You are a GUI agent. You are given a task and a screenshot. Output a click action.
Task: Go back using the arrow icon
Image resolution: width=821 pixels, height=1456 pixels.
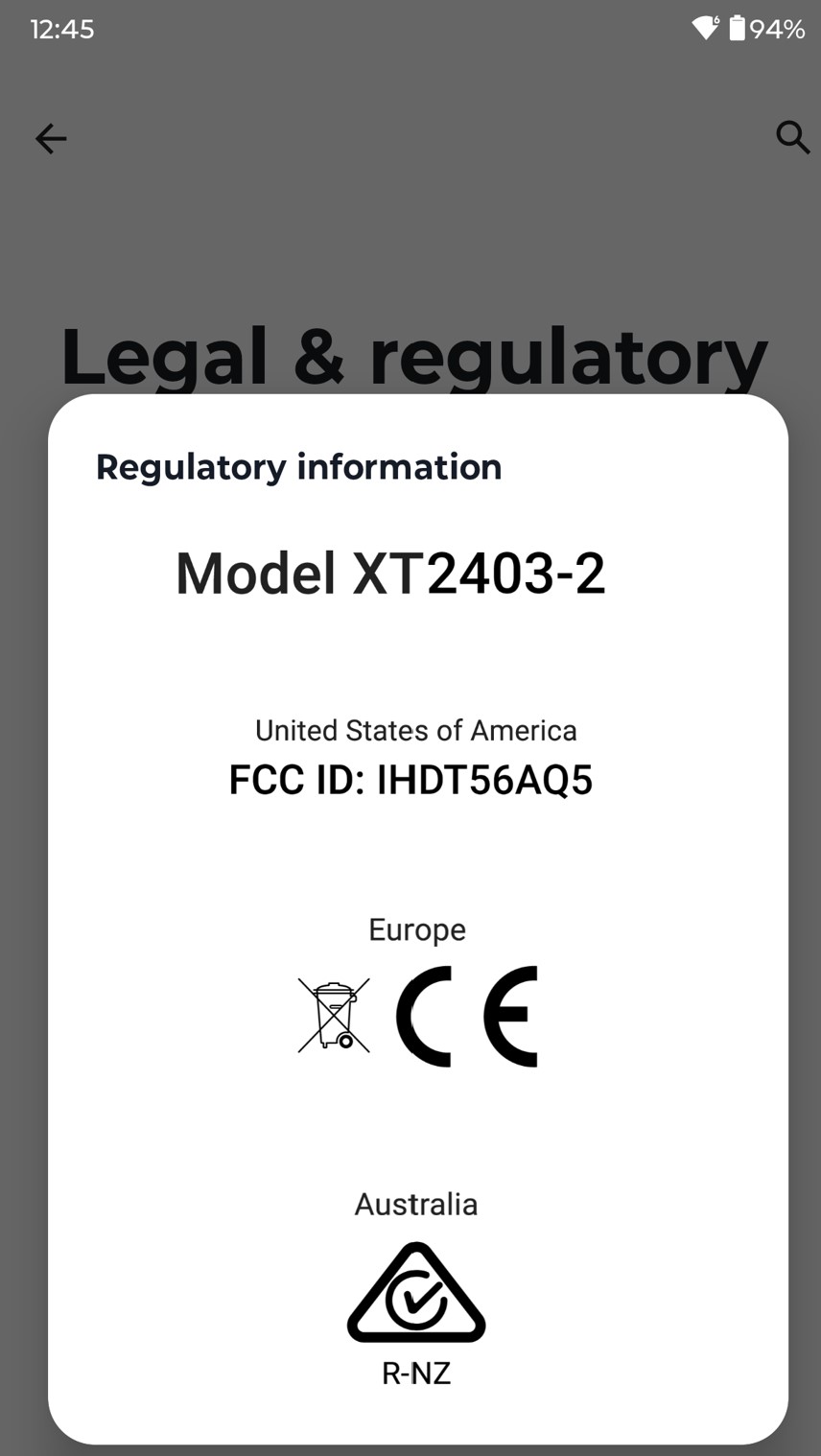[x=51, y=139]
